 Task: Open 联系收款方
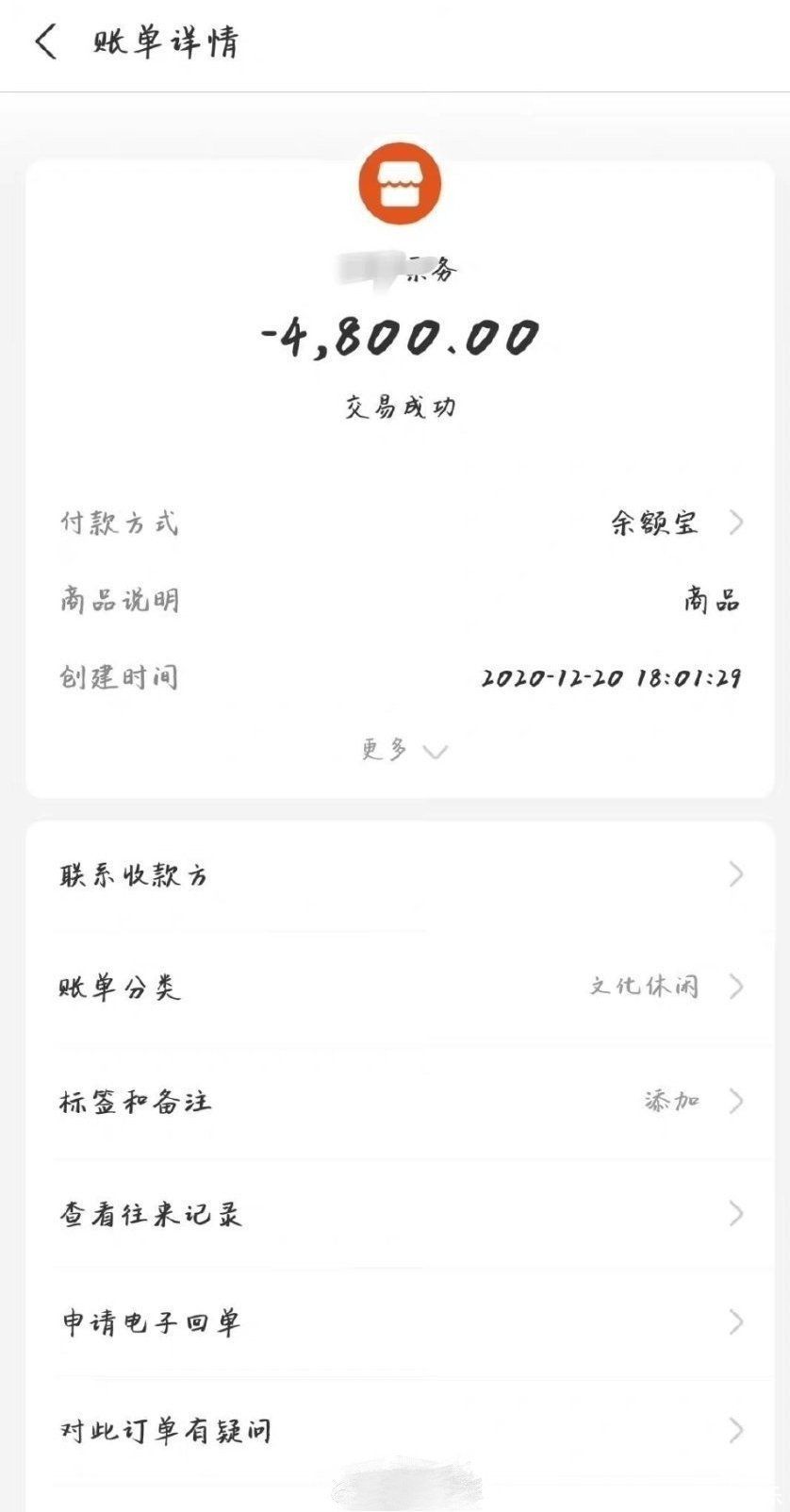[401, 875]
